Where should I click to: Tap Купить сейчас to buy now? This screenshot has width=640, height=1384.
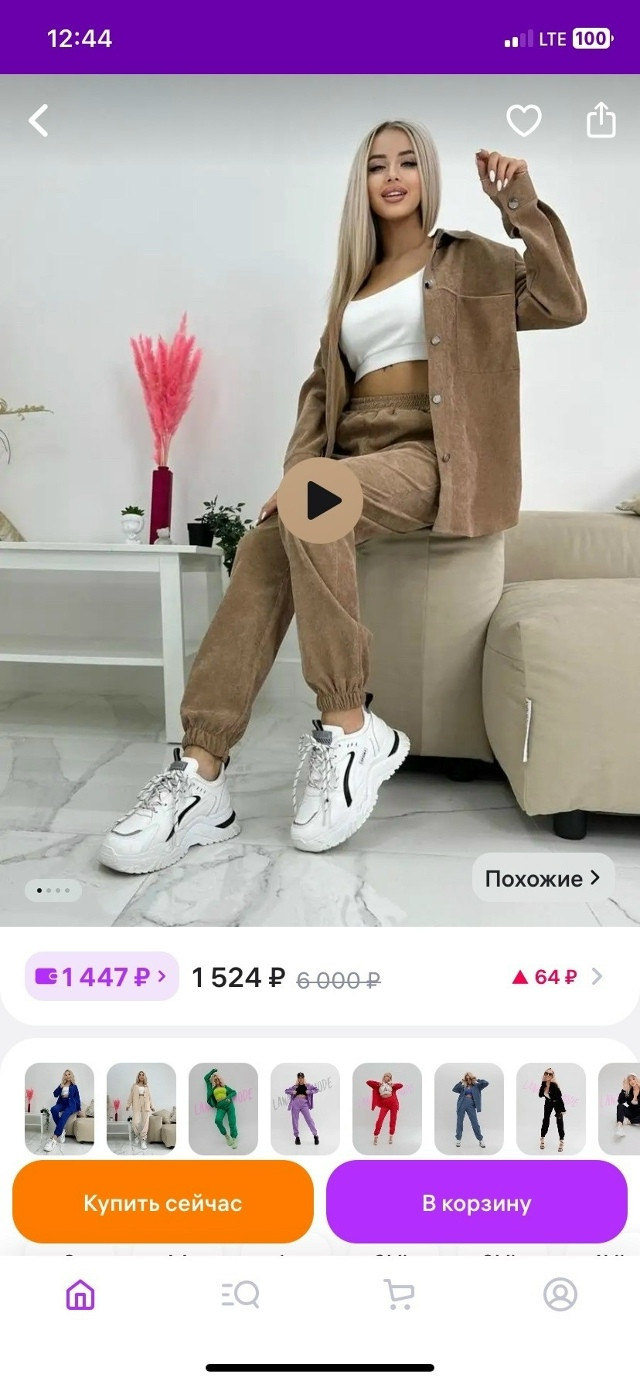163,1202
